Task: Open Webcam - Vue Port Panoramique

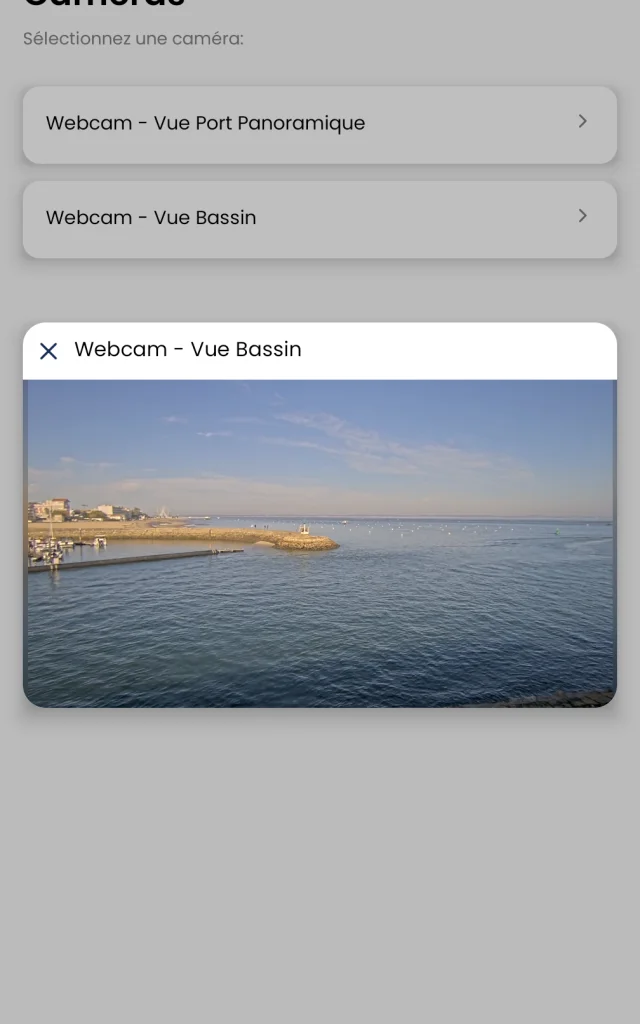Action: pyautogui.click(x=320, y=125)
